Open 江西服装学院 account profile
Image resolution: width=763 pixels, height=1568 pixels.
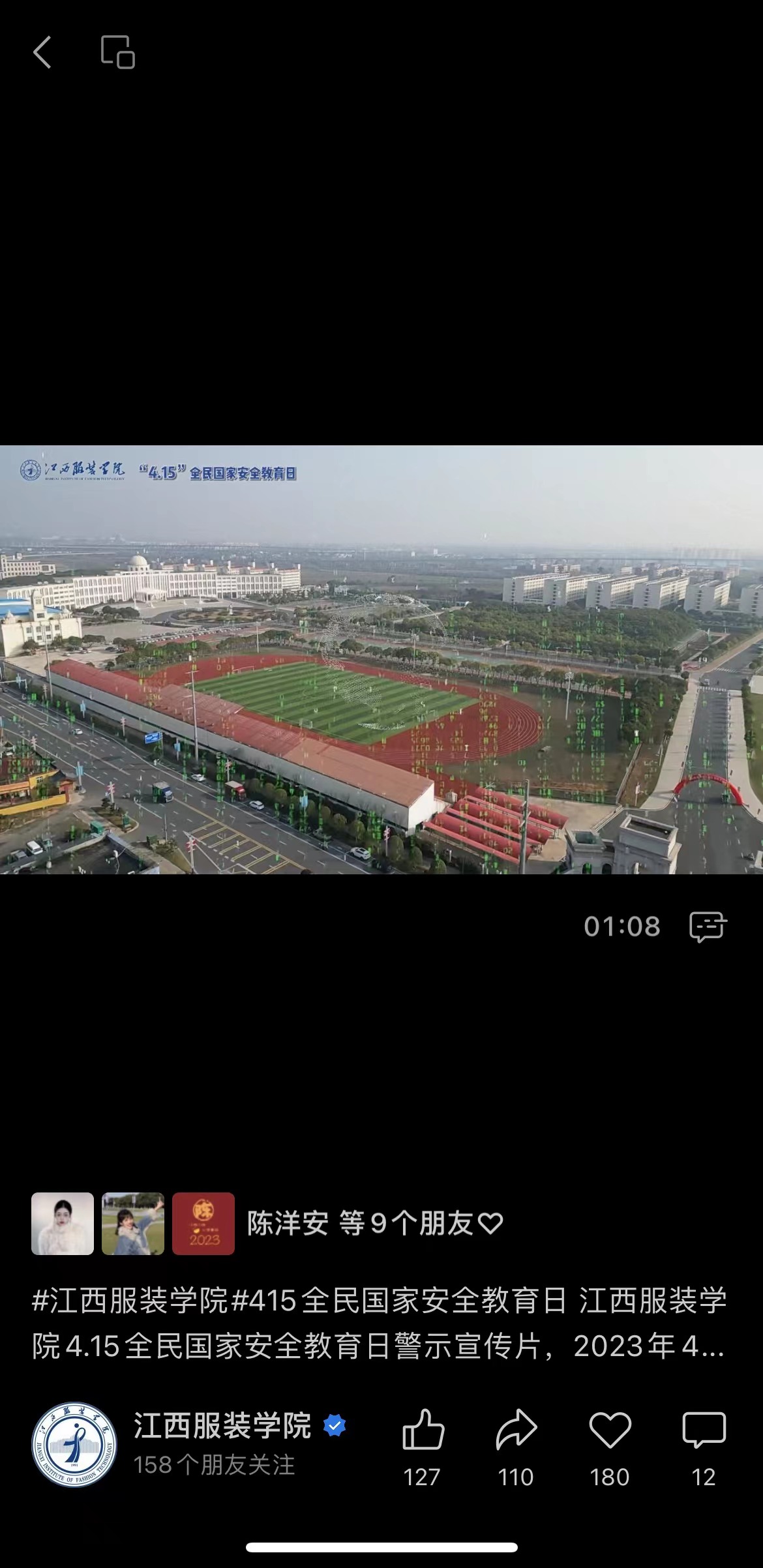[x=222, y=1426]
